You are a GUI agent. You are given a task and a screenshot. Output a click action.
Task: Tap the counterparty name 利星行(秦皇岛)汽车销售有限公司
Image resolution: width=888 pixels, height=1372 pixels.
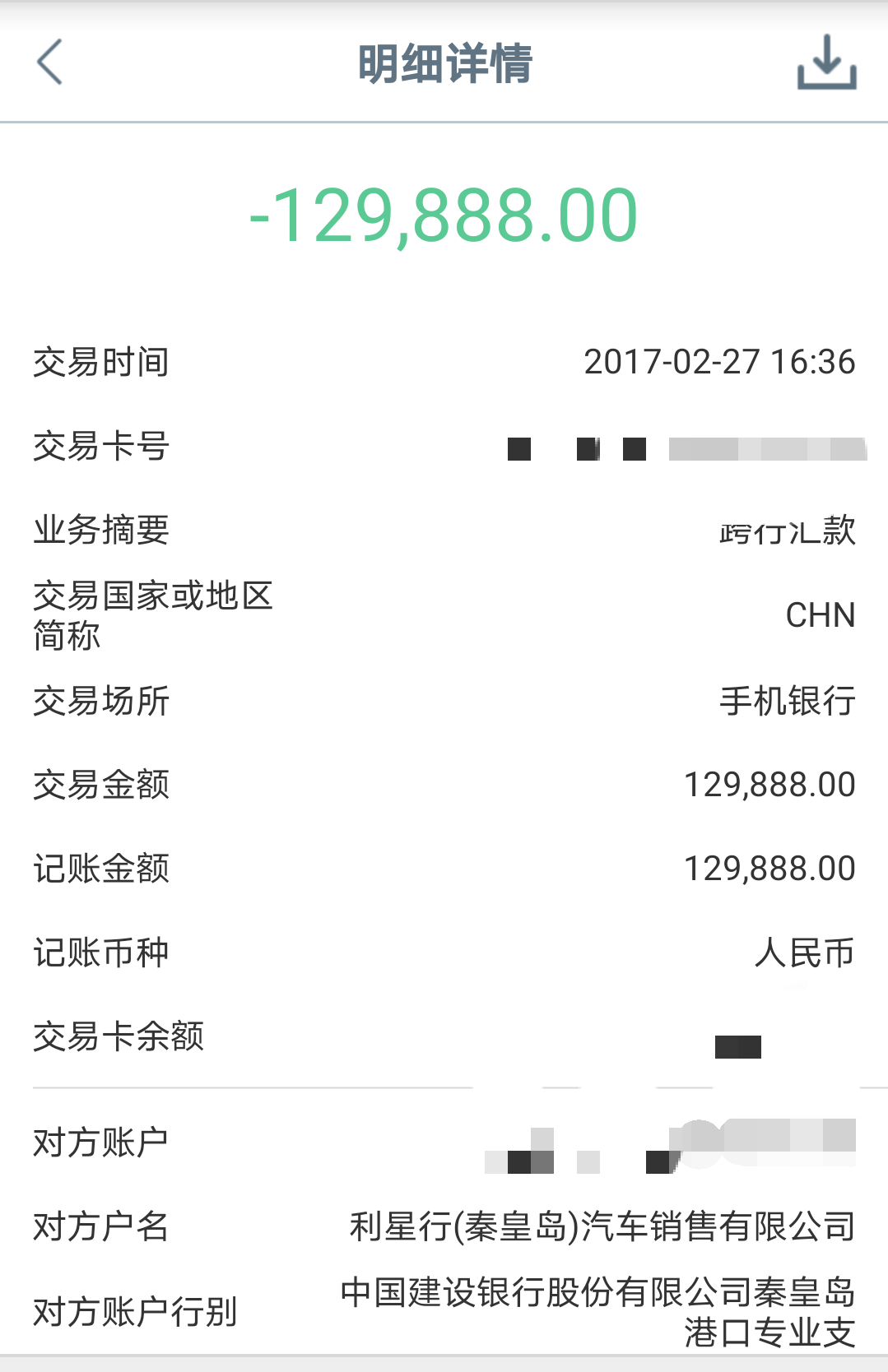598,1229
